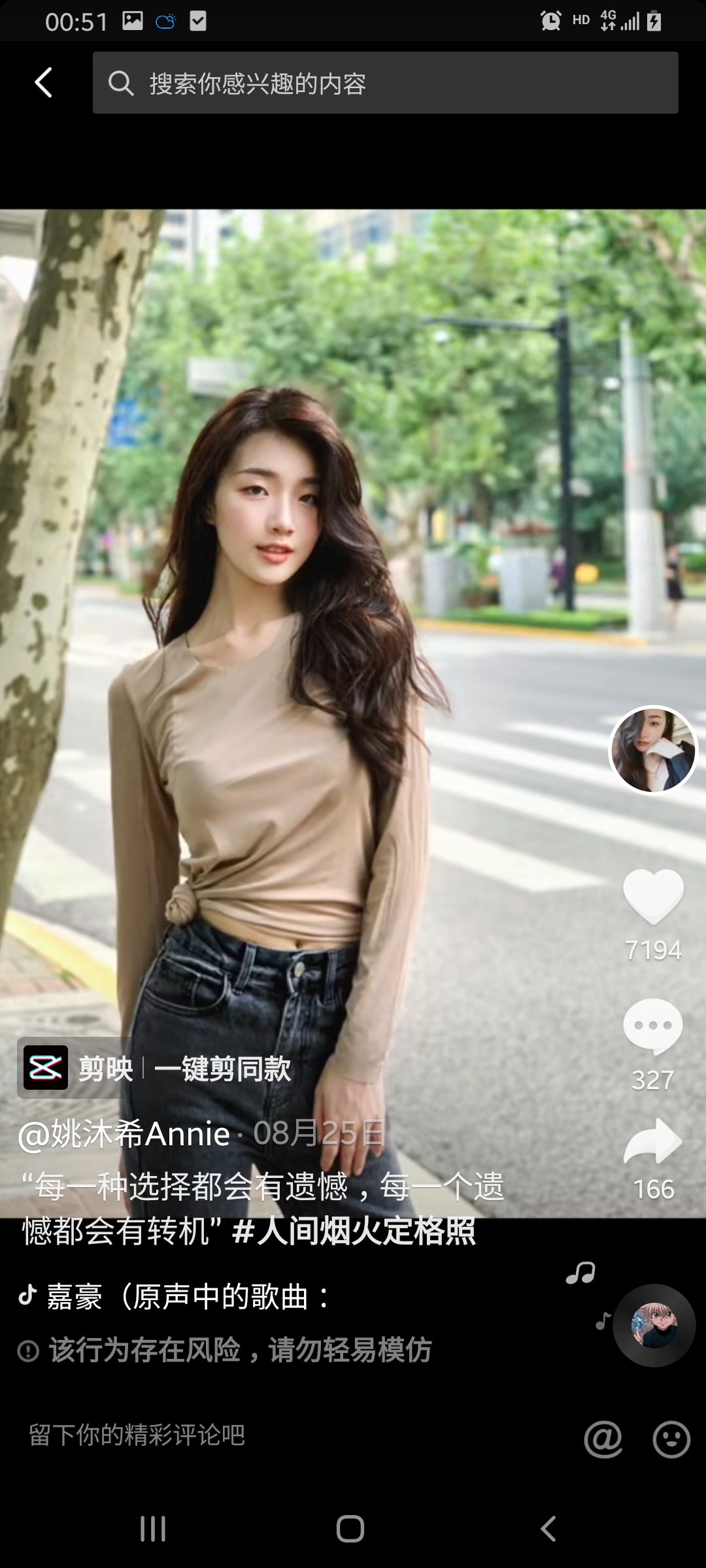Open the creator's profile avatar
This screenshot has height=1568, width=706.
pos(653,750)
